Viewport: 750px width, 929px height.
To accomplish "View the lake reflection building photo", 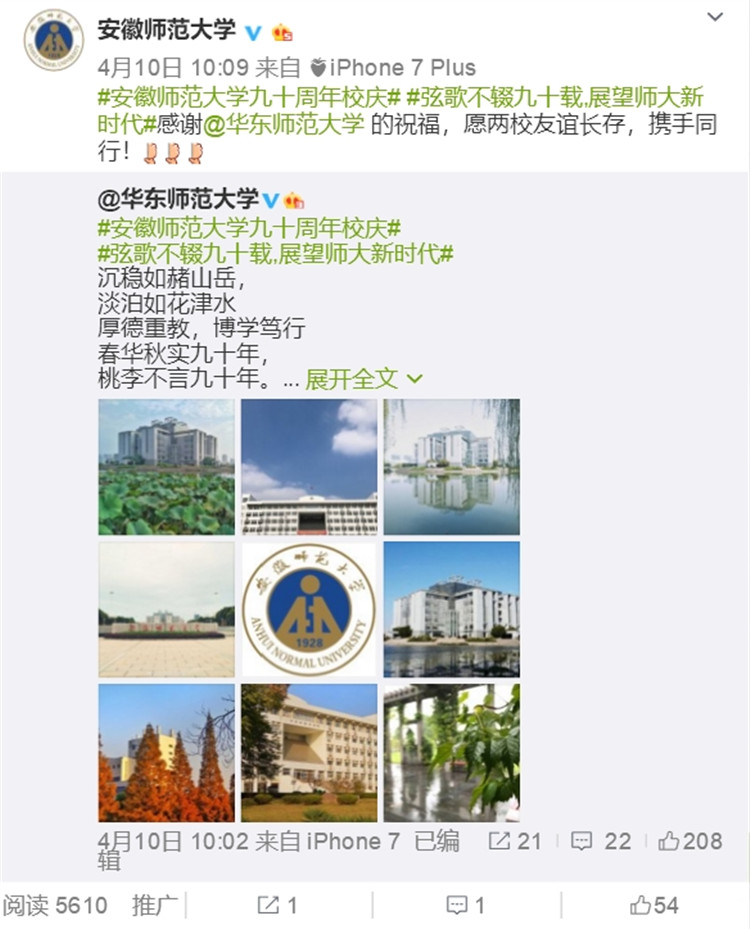I will coord(452,467).
